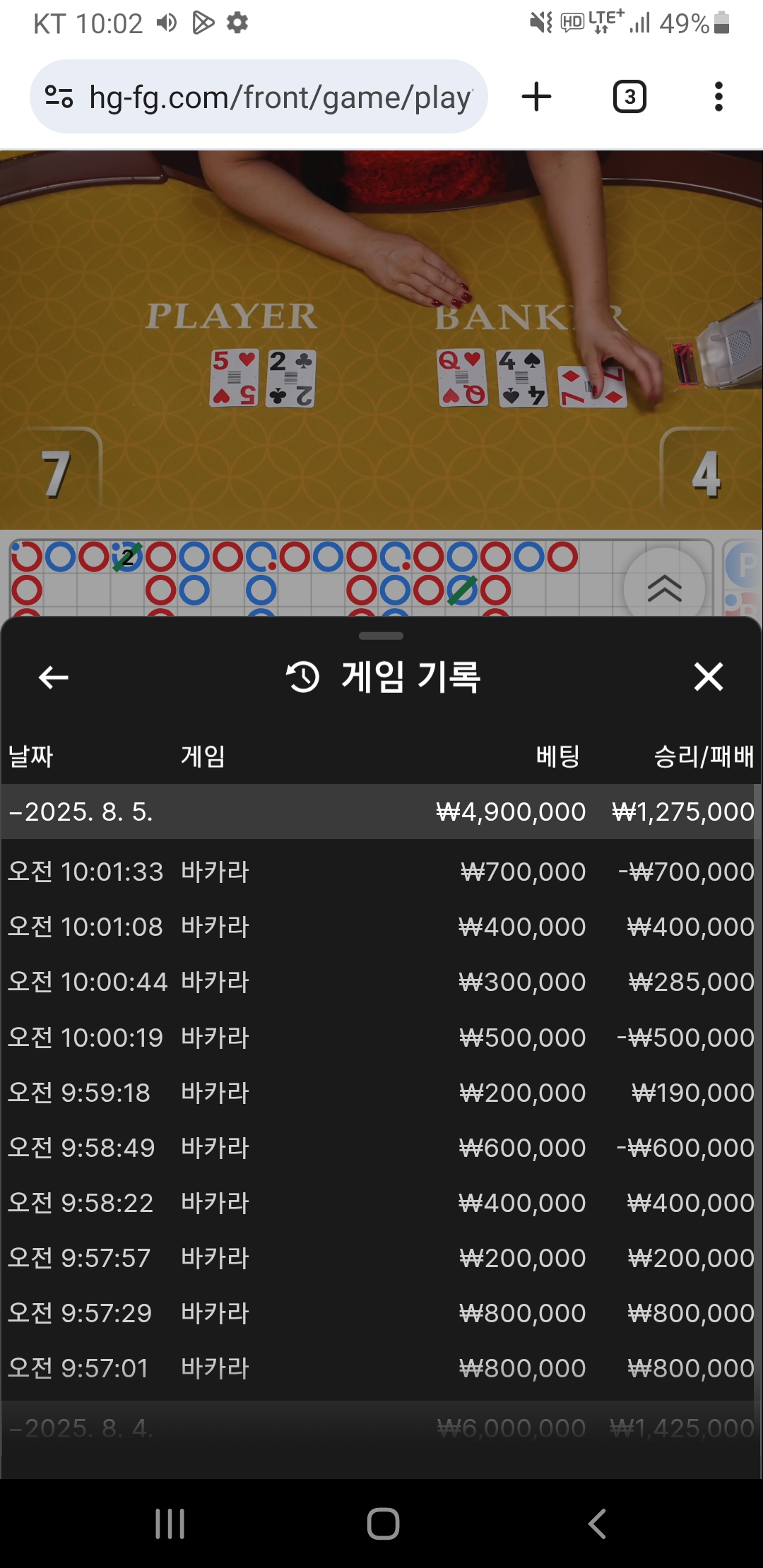Open a new browser tab
The height and width of the screenshot is (1568, 763).
coord(536,97)
